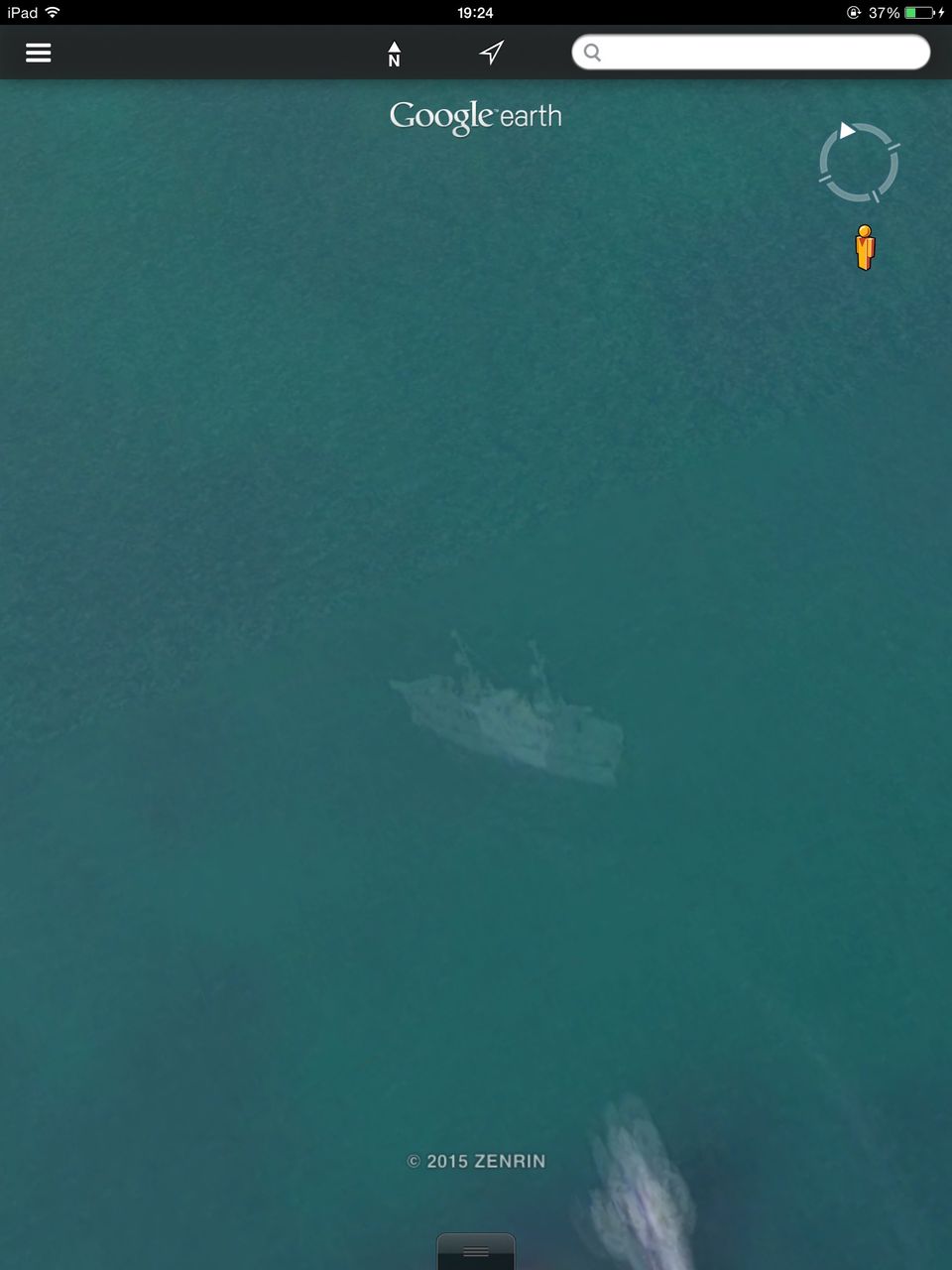
Task: Open the hamburger menu
Action: pos(38,53)
